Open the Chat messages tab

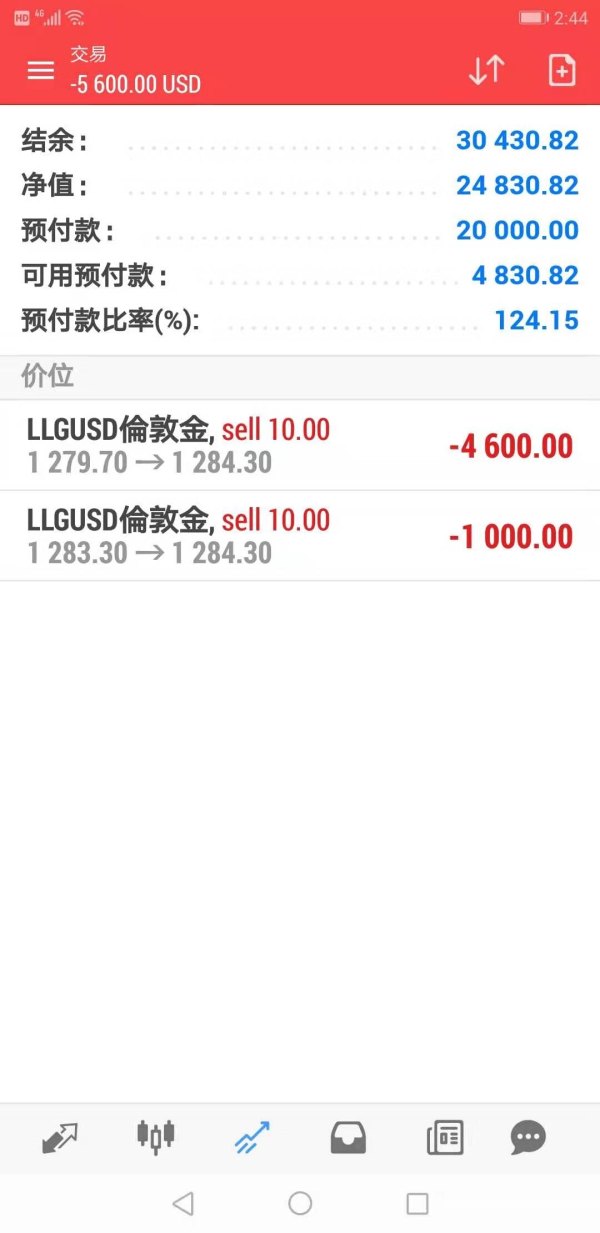(x=528, y=1137)
